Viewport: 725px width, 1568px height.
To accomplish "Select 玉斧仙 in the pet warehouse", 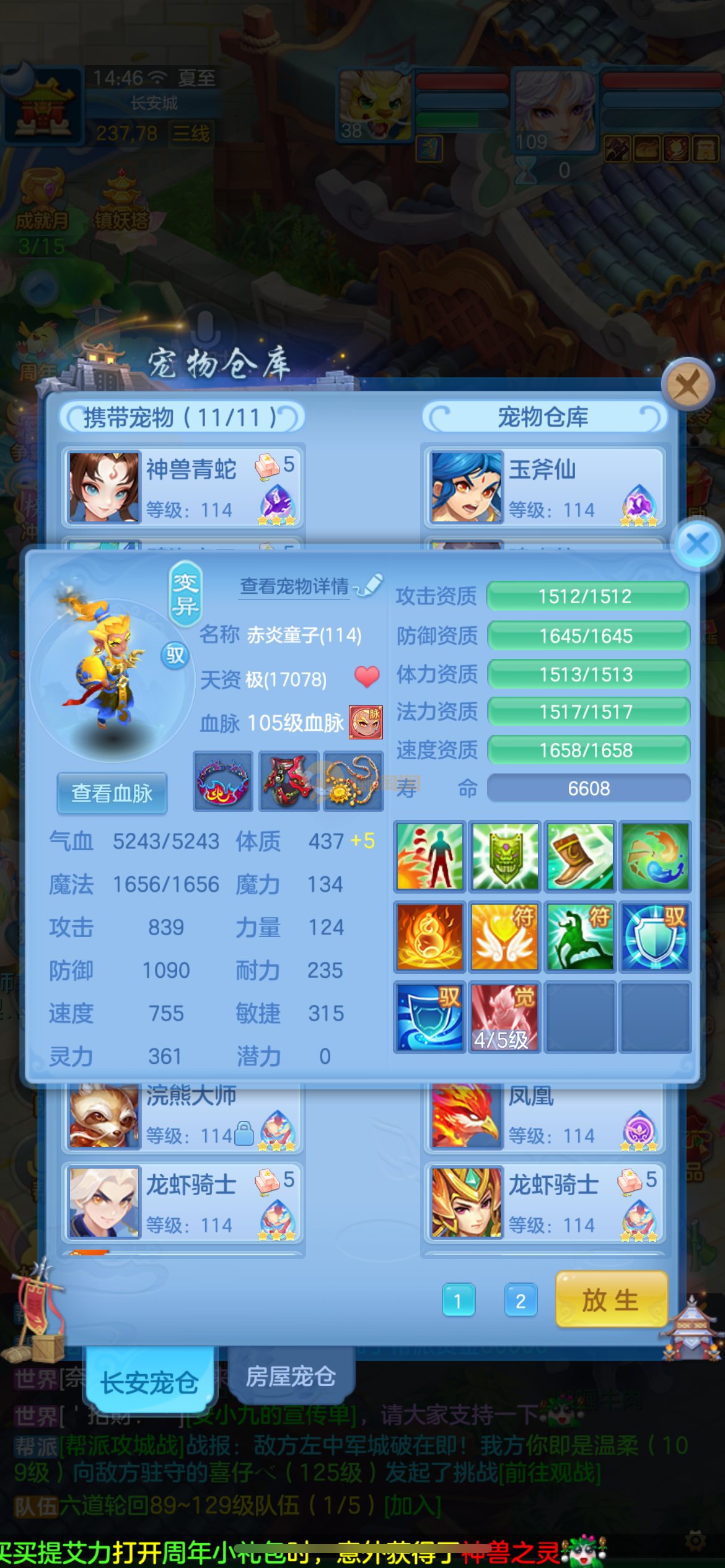I will point(544,487).
